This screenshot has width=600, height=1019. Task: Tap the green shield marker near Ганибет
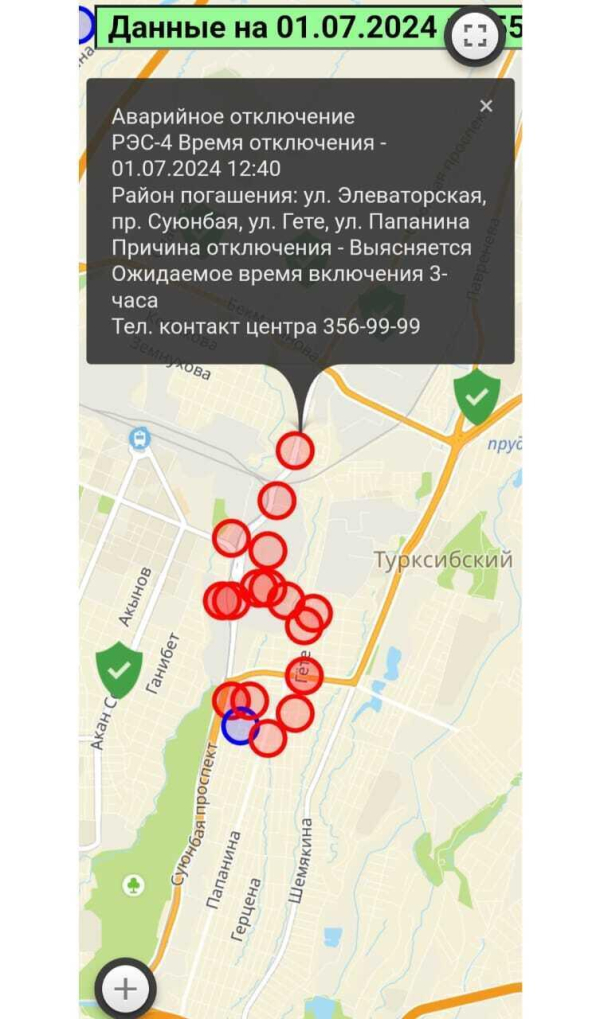(x=119, y=671)
